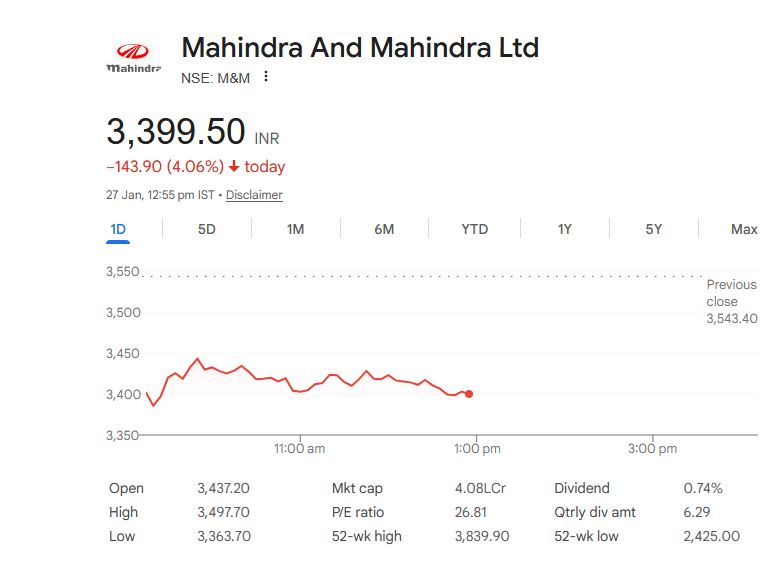This screenshot has width=775, height=584.
Task: Show the 6M chart range
Action: click(x=384, y=229)
